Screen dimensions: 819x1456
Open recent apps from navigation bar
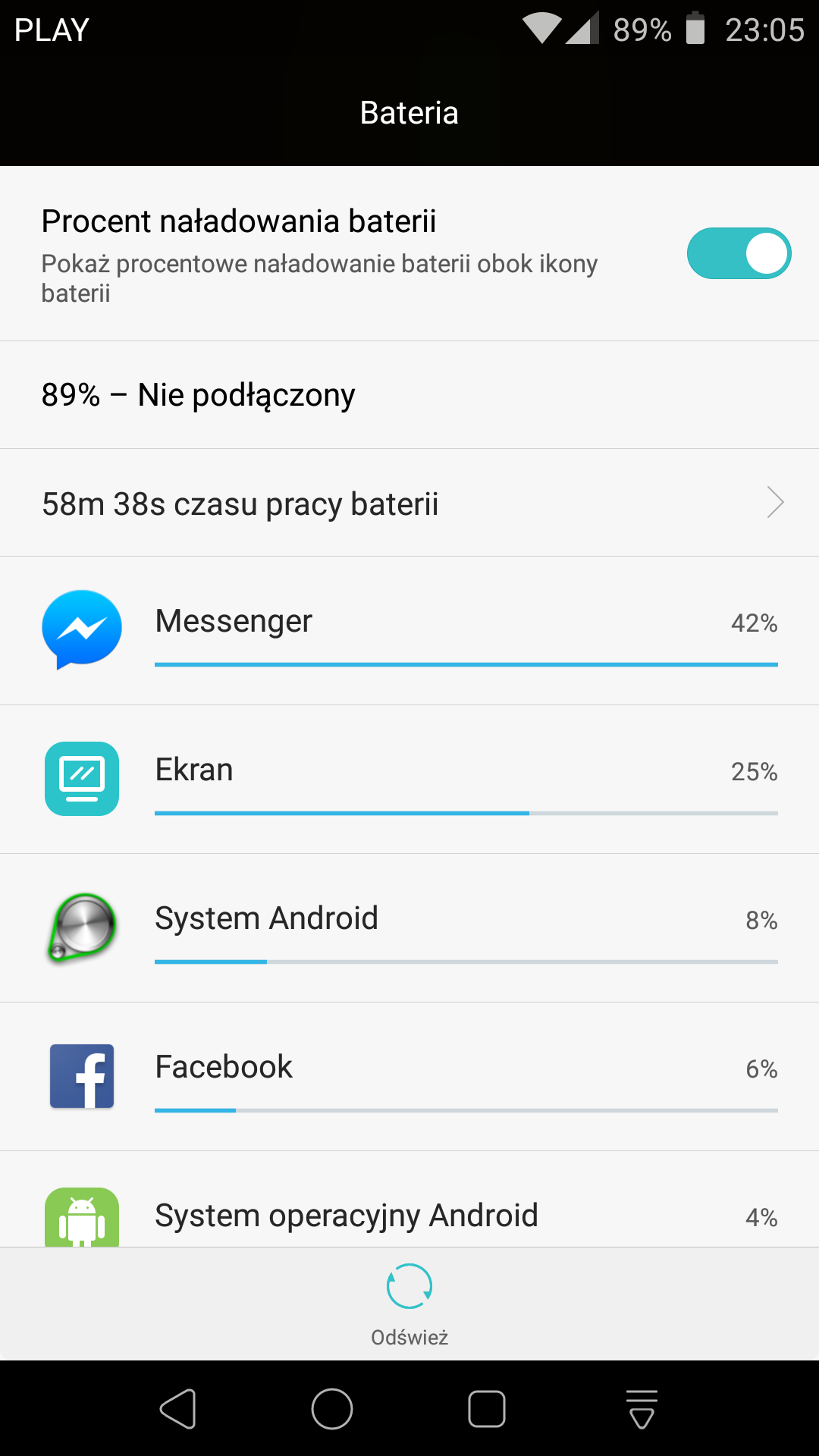pos(487,1409)
